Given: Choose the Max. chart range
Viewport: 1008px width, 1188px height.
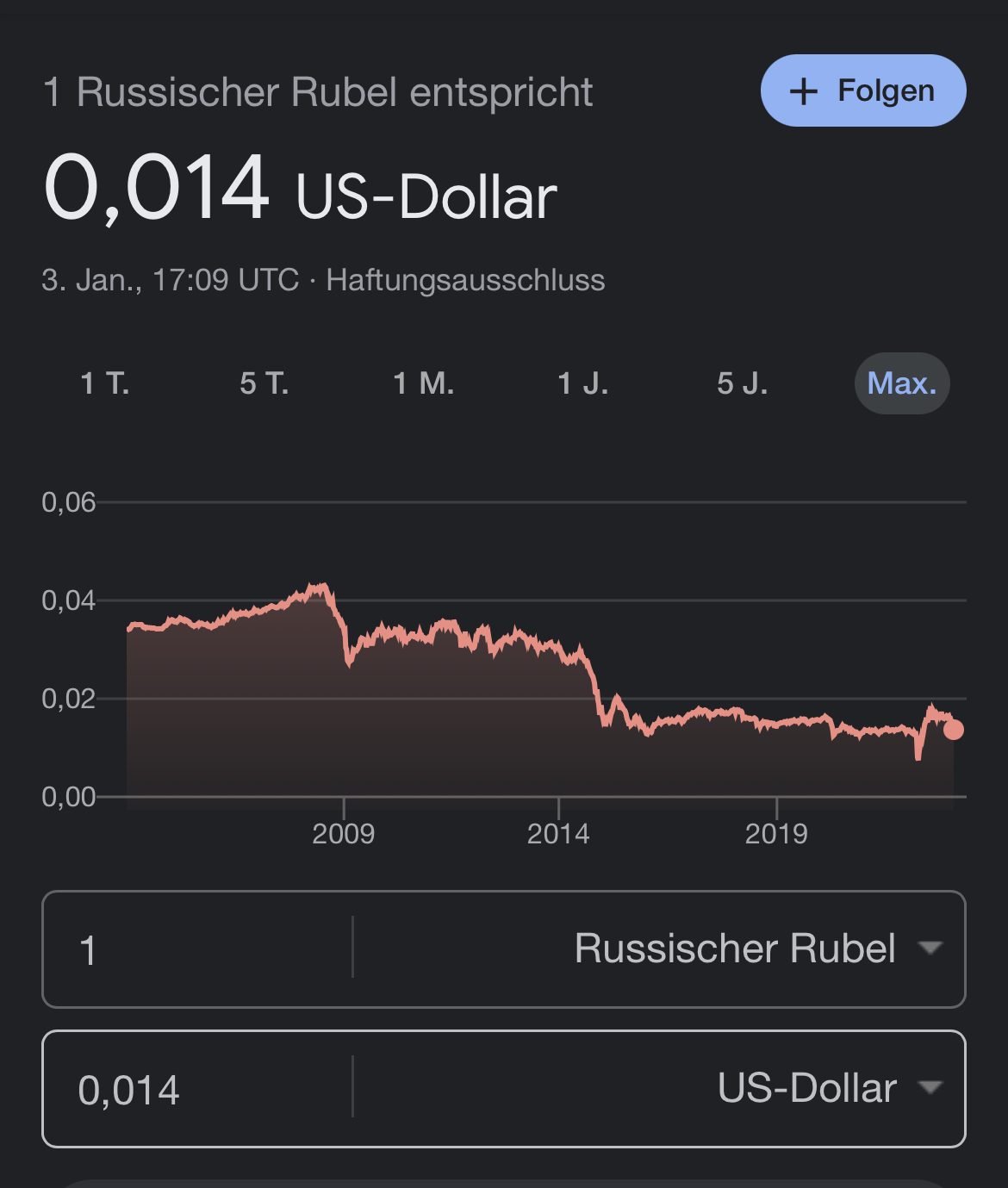Looking at the screenshot, I should pos(901,383).
